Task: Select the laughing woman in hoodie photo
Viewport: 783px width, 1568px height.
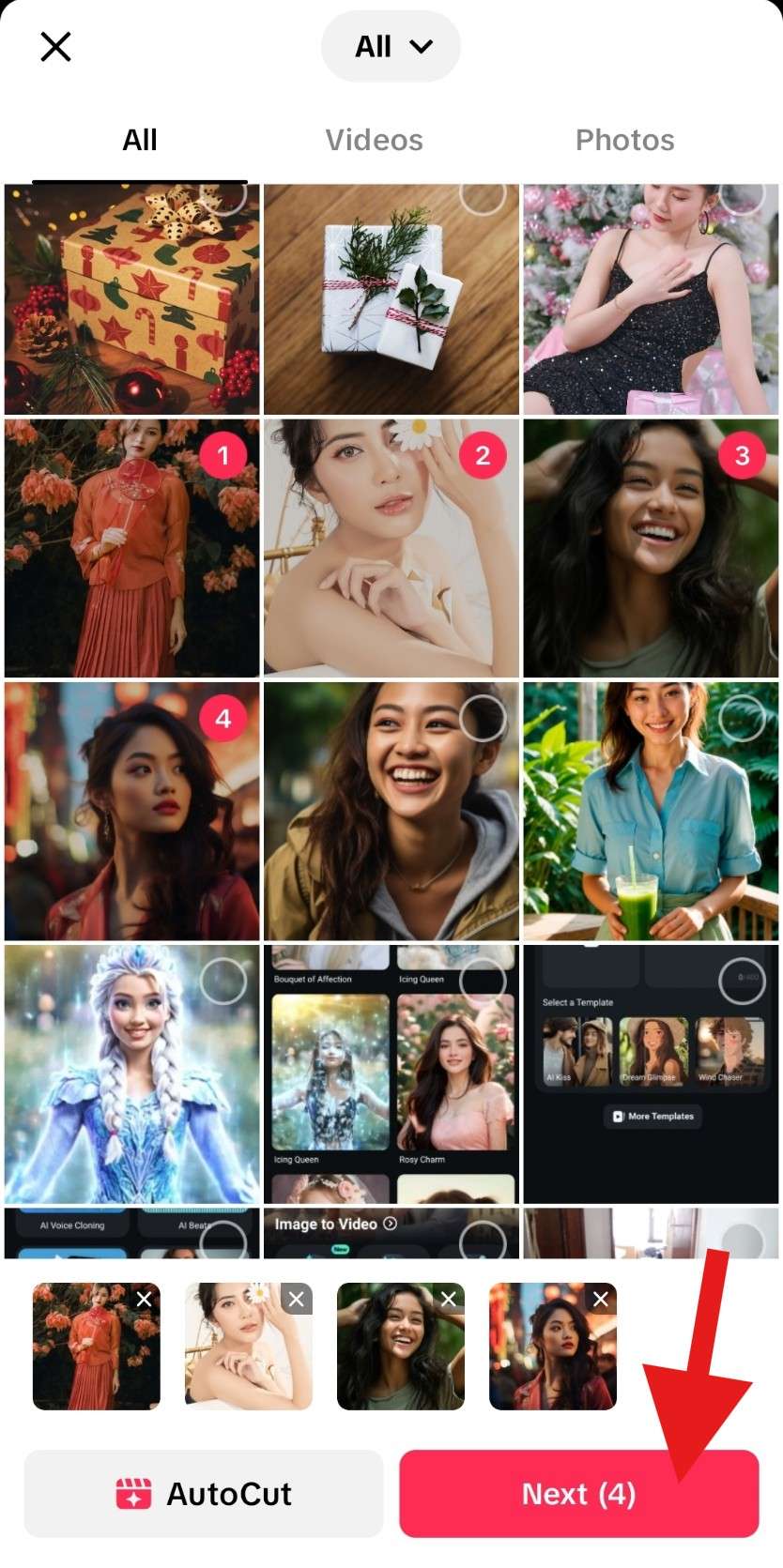Action: coord(391,812)
